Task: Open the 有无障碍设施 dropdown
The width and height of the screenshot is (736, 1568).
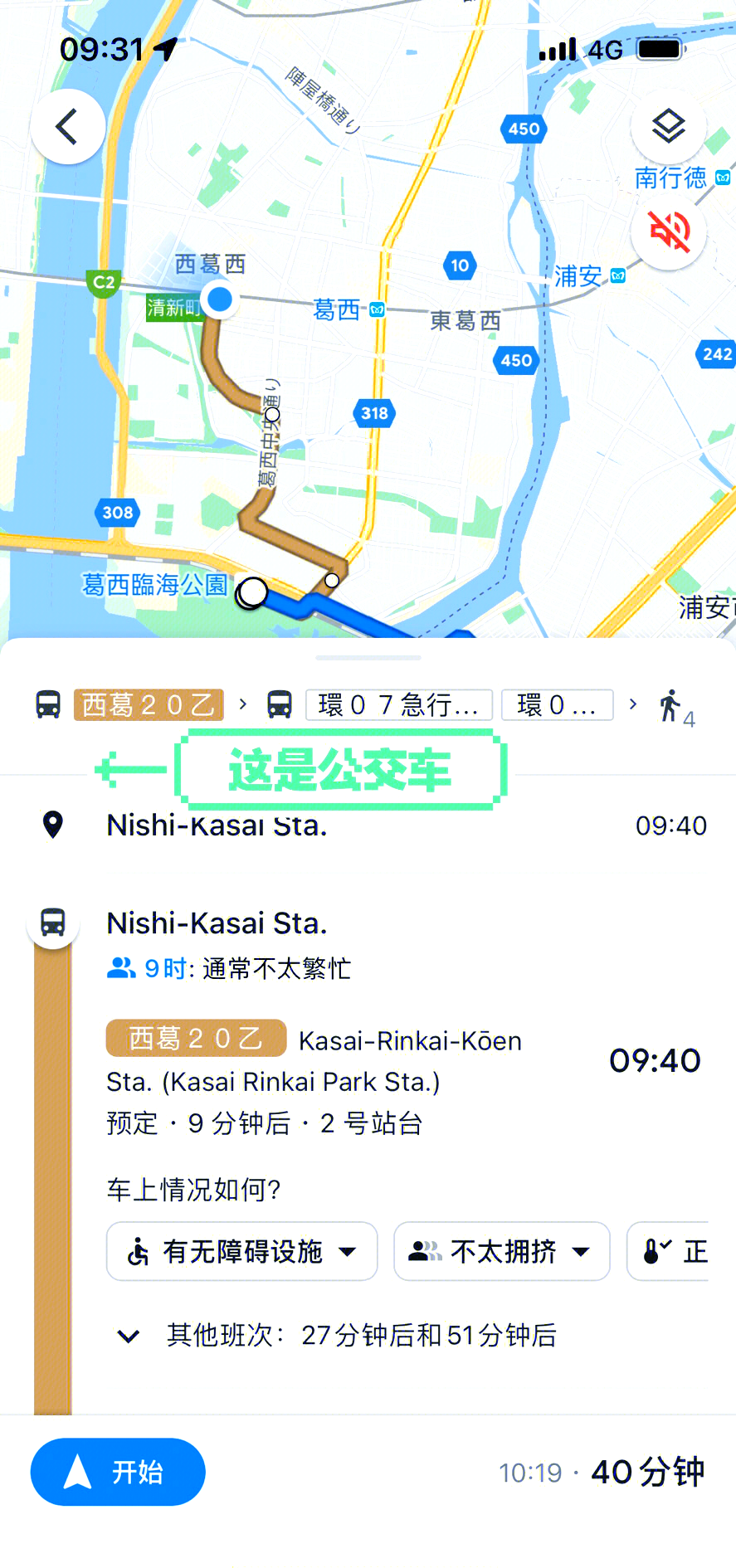Action: point(241,1251)
